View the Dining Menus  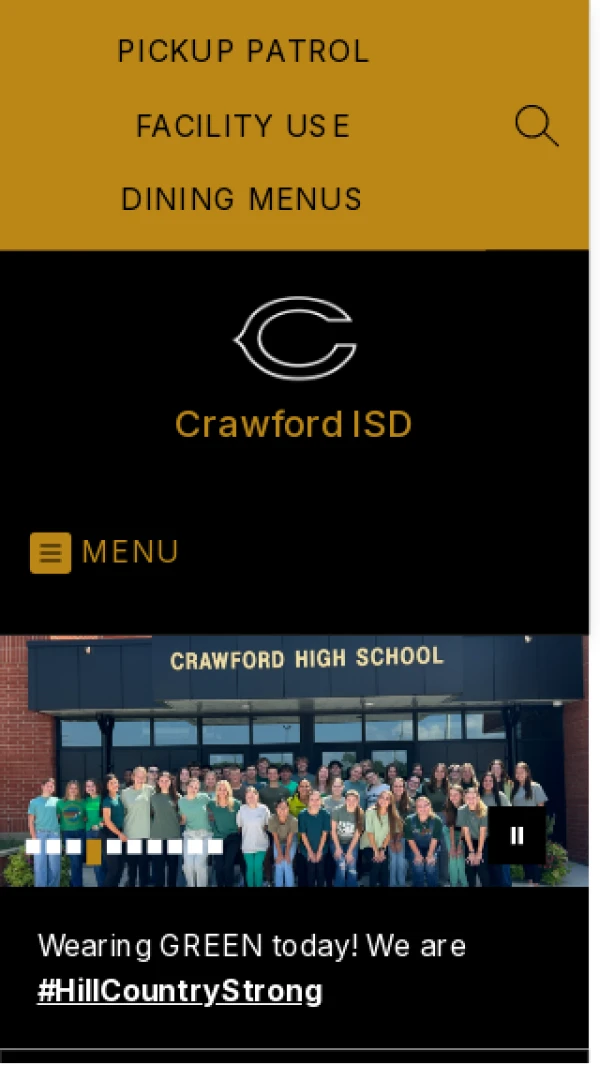[242, 199]
